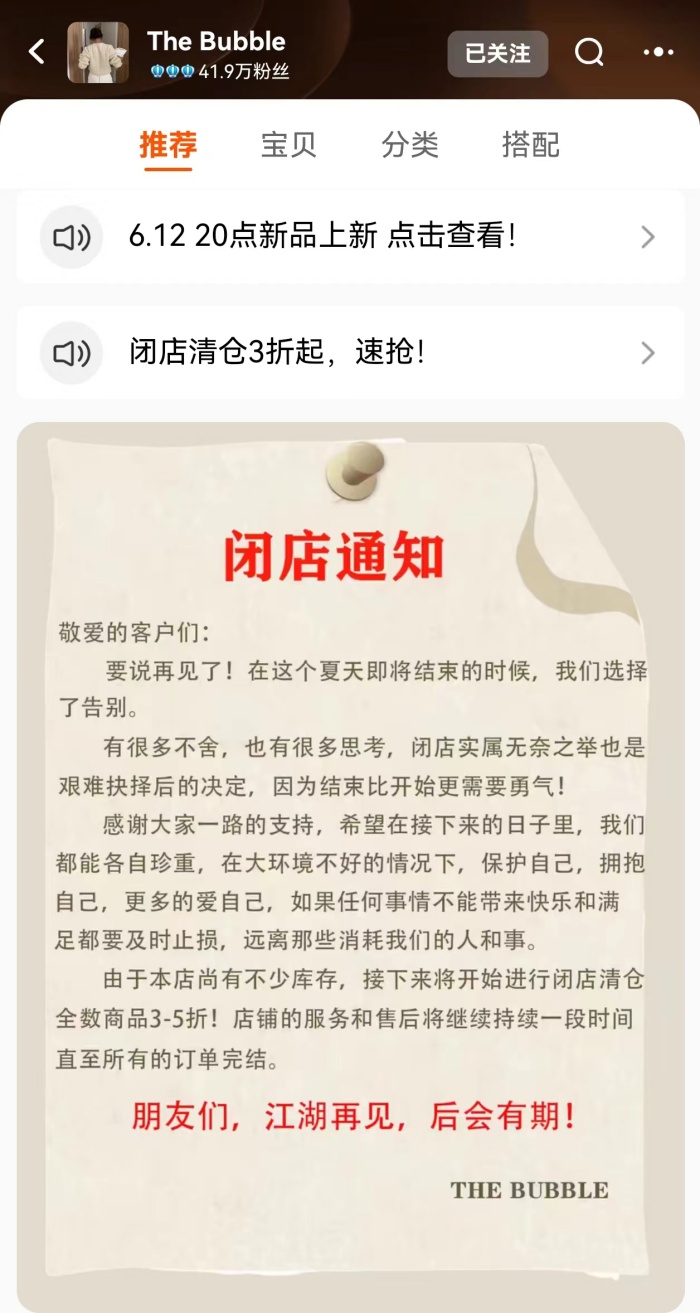Image resolution: width=700 pixels, height=1313 pixels.
Task: Go back using the back arrow
Action: click(x=37, y=52)
